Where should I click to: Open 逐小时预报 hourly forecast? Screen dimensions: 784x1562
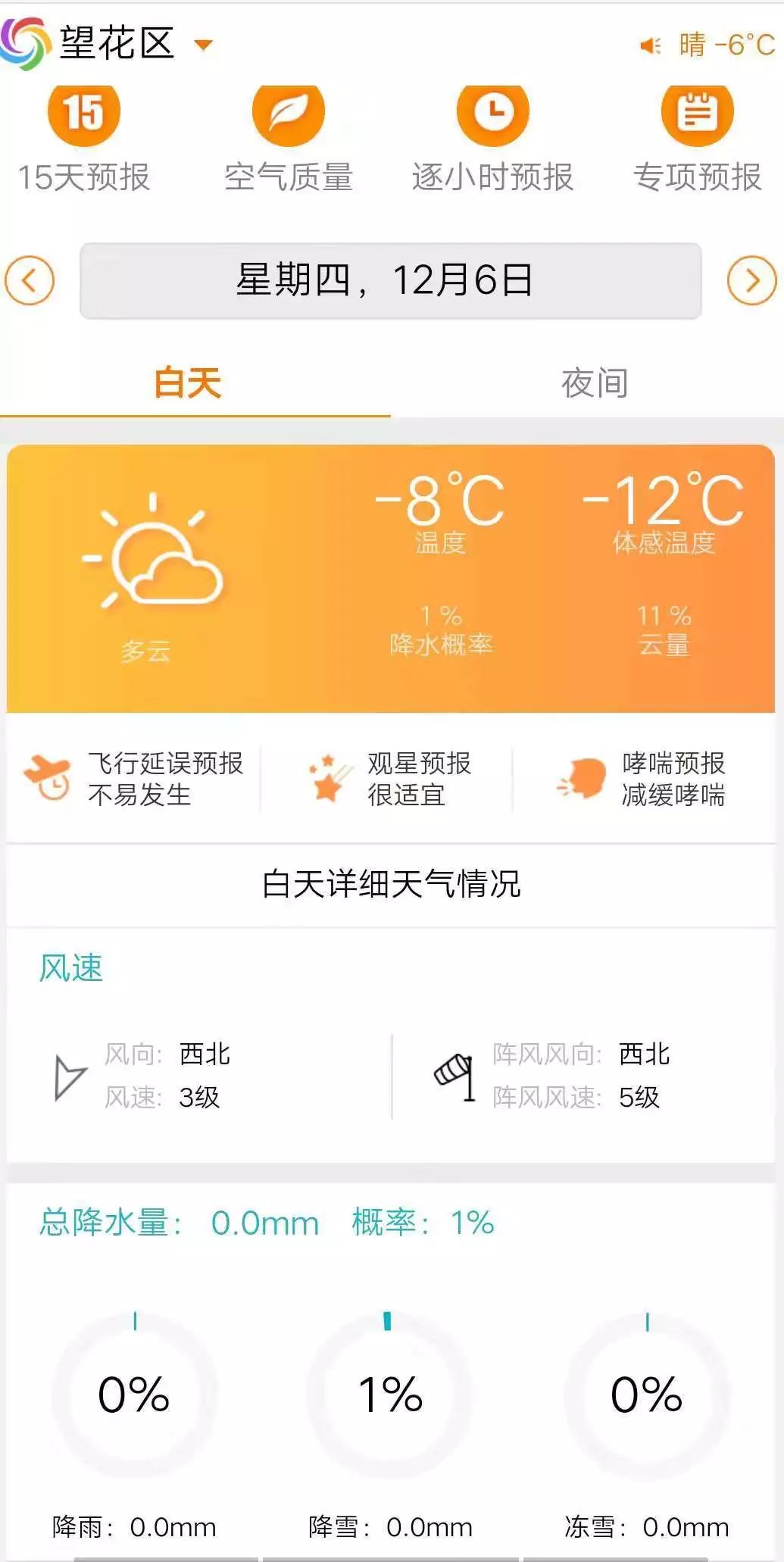(x=493, y=139)
